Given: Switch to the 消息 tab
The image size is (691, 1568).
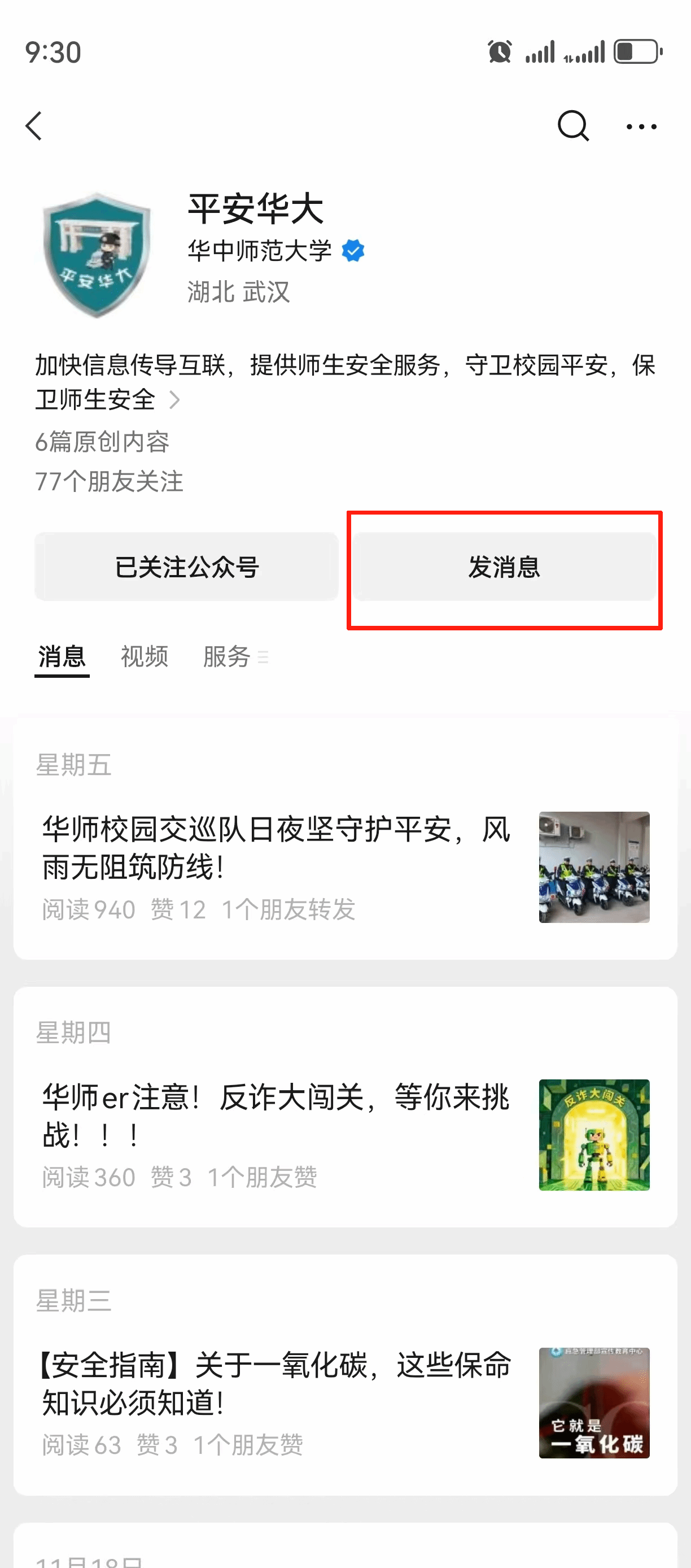Looking at the screenshot, I should 62,656.
